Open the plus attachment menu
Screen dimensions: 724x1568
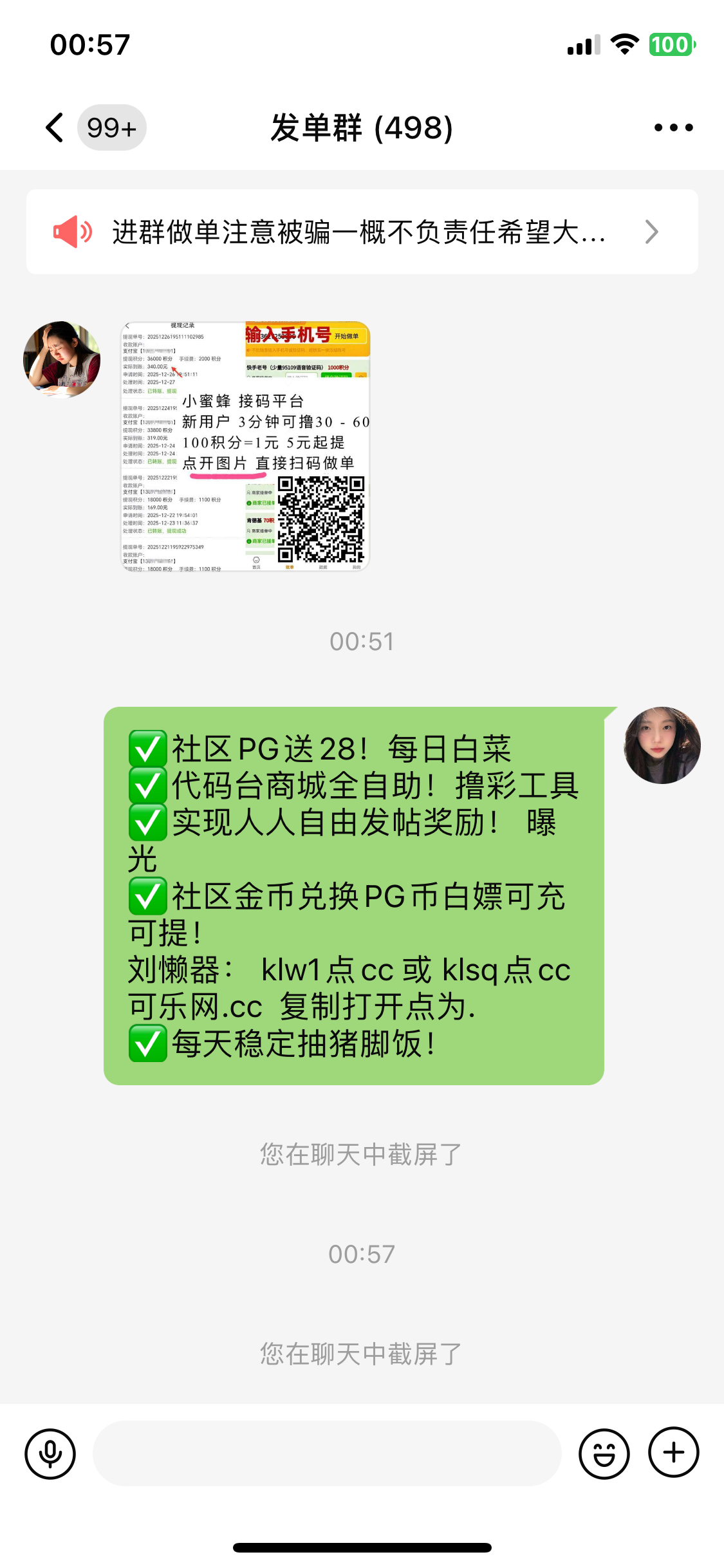[x=673, y=1452]
